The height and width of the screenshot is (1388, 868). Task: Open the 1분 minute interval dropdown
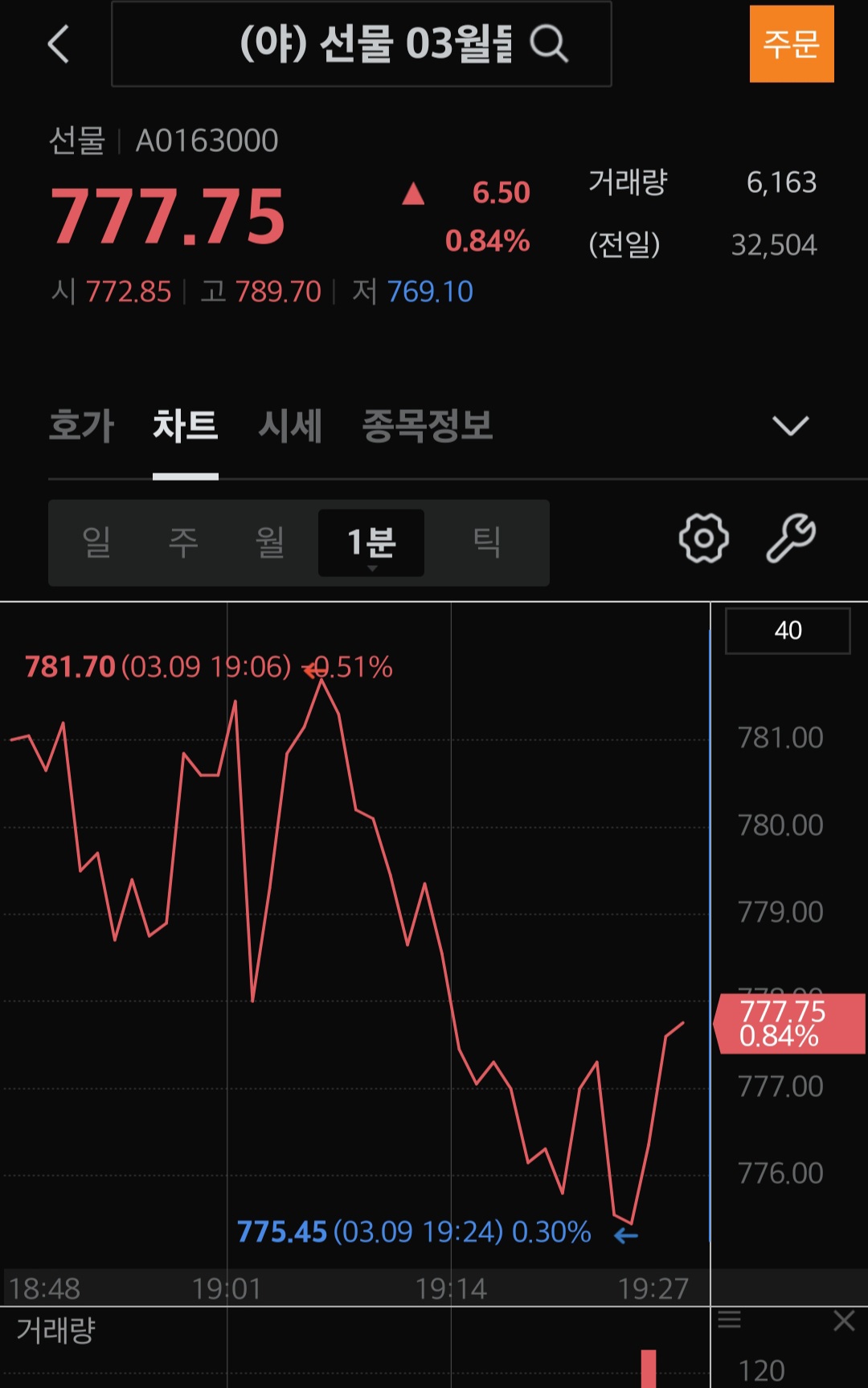point(371,543)
